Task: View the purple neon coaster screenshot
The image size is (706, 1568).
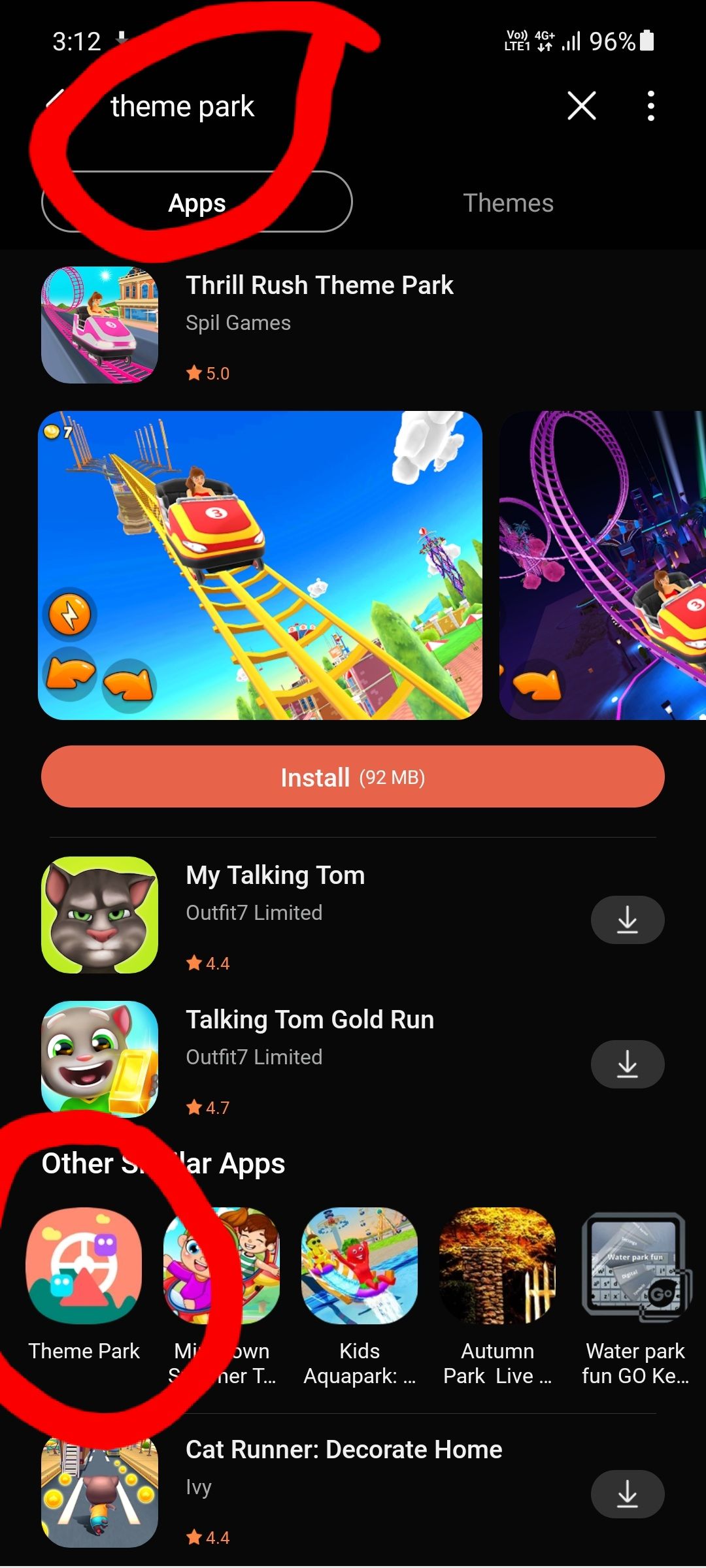Action: [x=603, y=565]
